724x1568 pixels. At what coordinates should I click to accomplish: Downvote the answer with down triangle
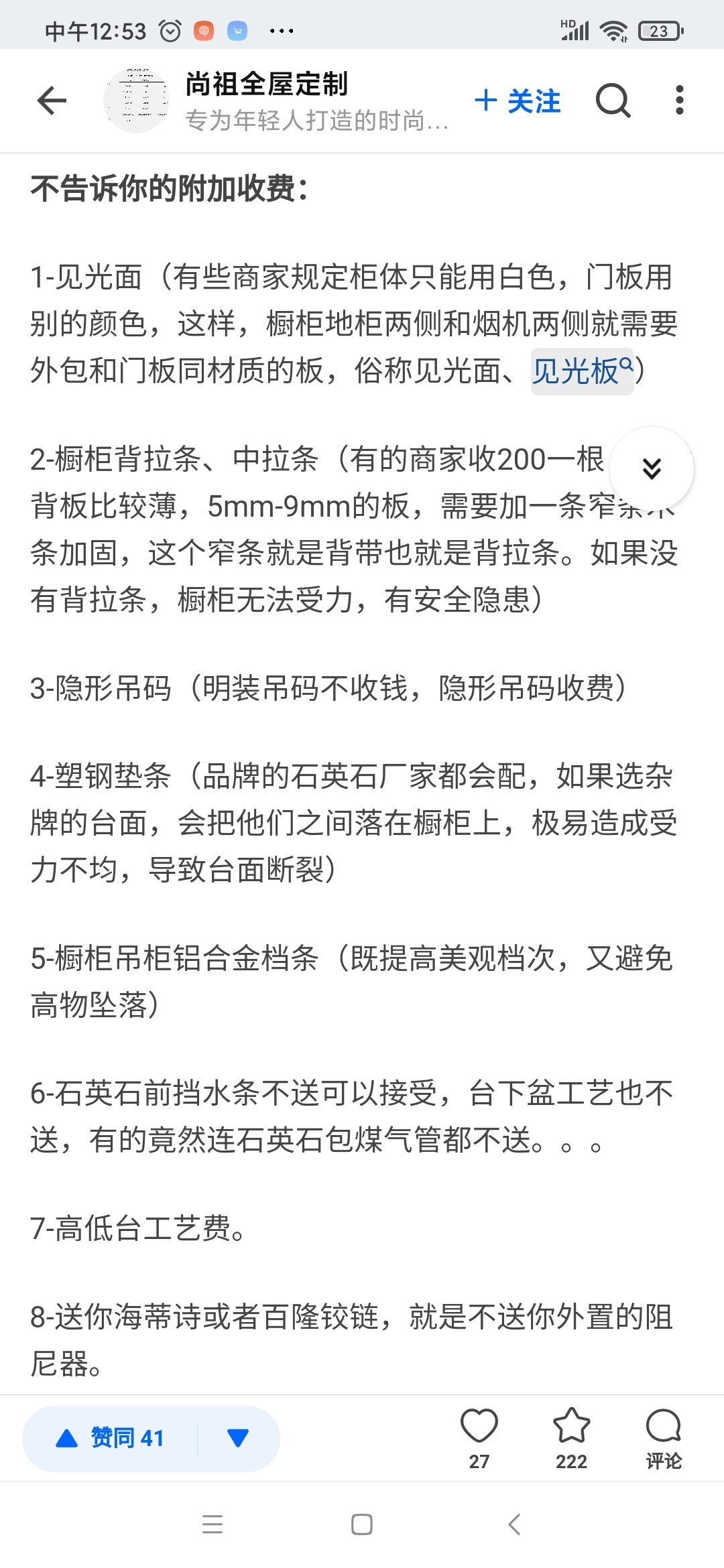pyautogui.click(x=238, y=1438)
